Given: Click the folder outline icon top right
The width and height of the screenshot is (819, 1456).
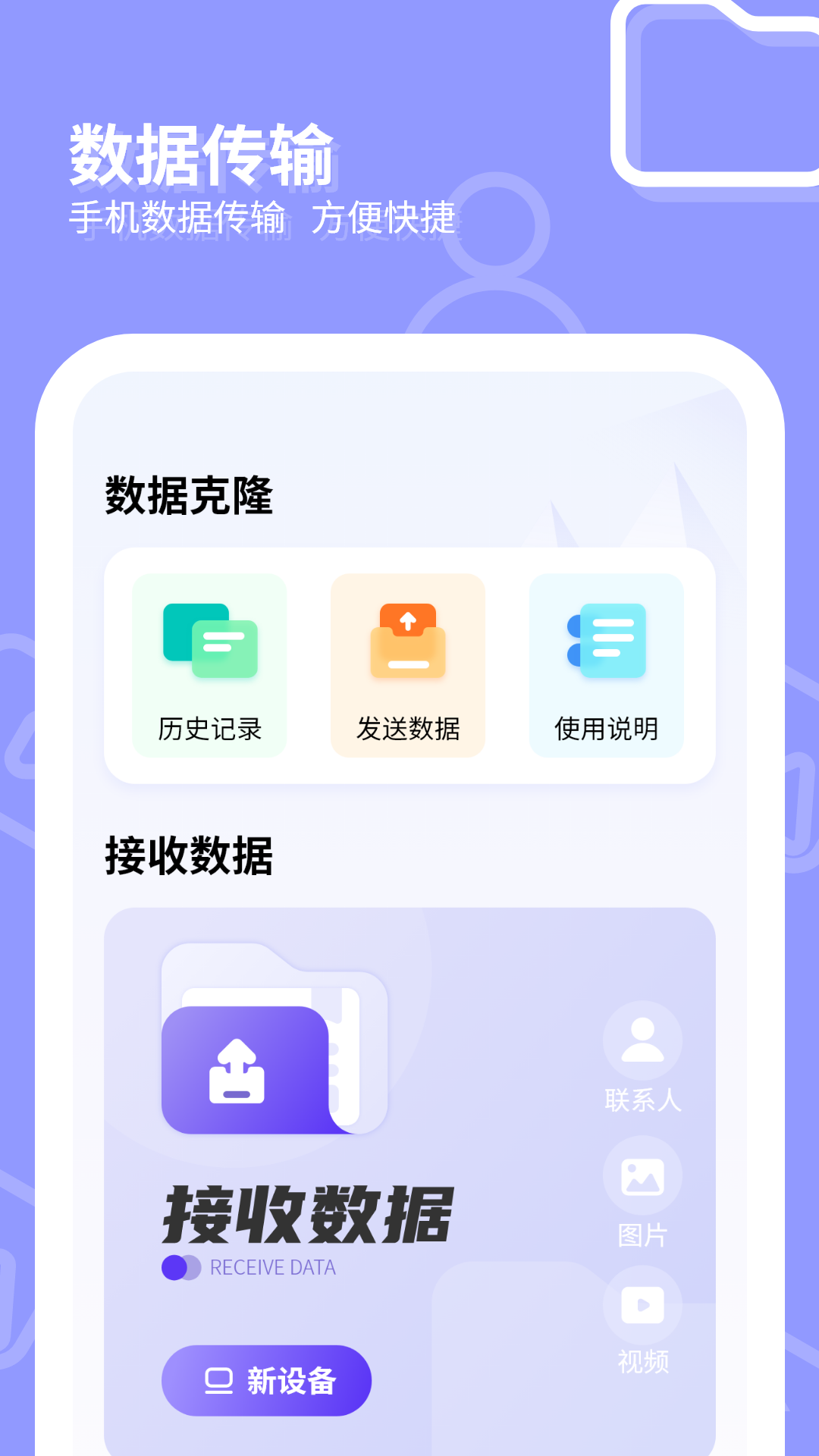Looking at the screenshot, I should (705, 95).
